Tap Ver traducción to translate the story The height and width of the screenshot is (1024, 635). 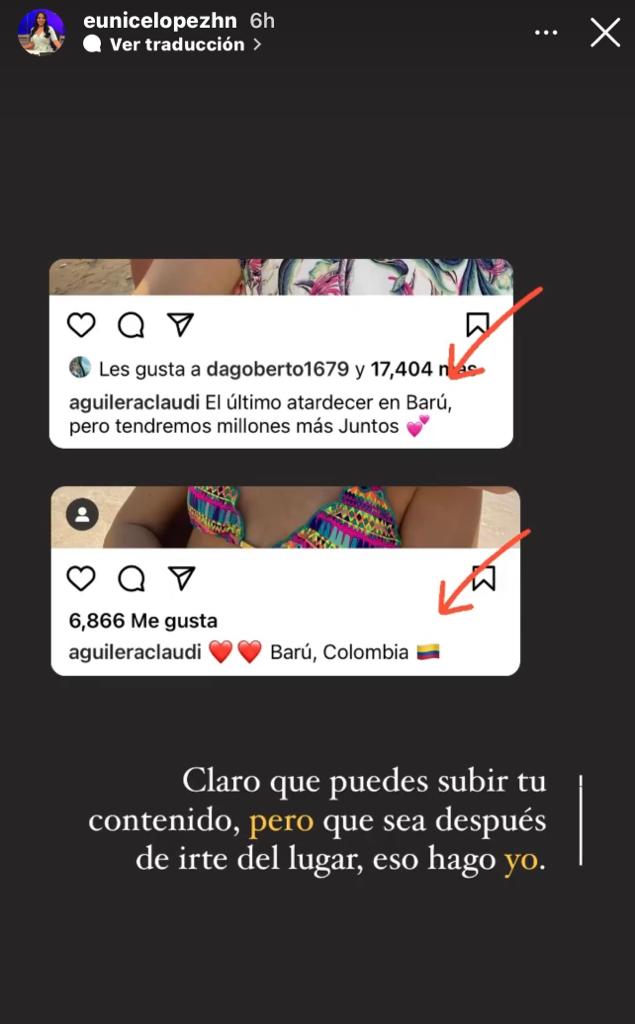(x=176, y=44)
